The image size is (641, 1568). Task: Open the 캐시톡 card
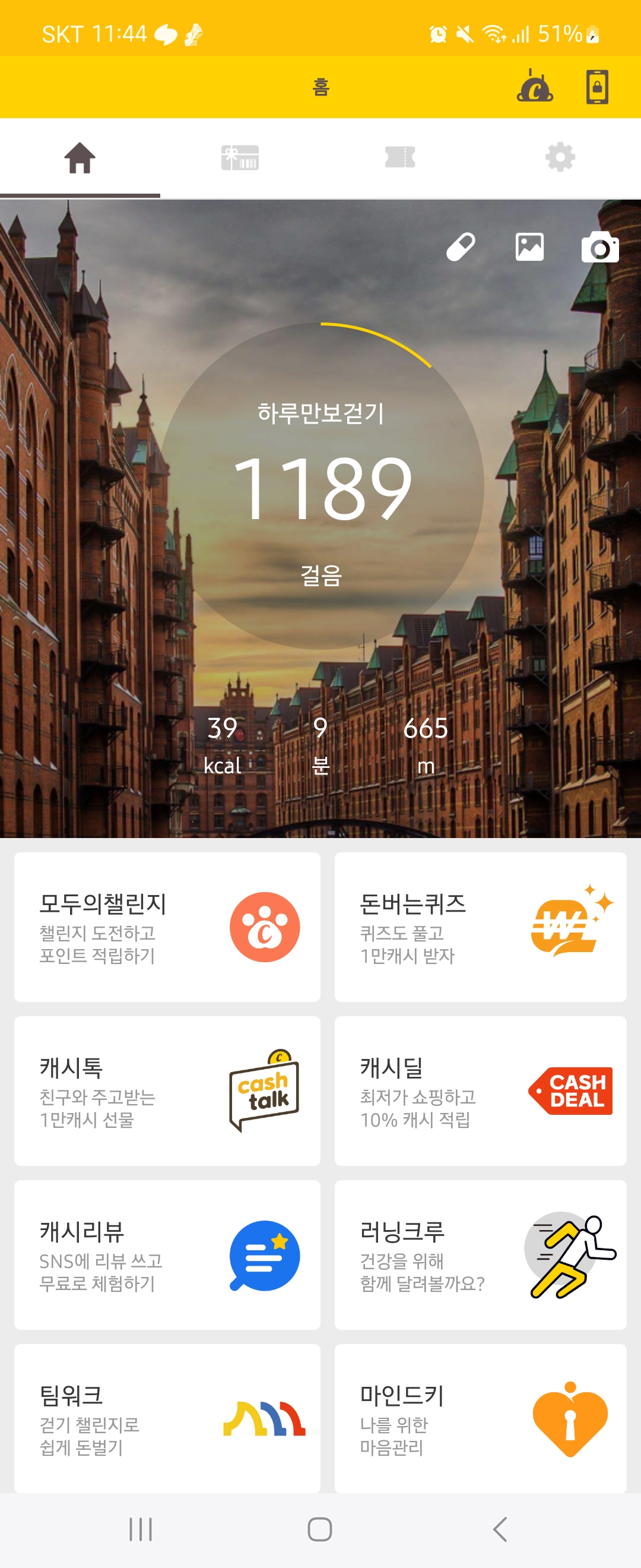coord(167,1091)
